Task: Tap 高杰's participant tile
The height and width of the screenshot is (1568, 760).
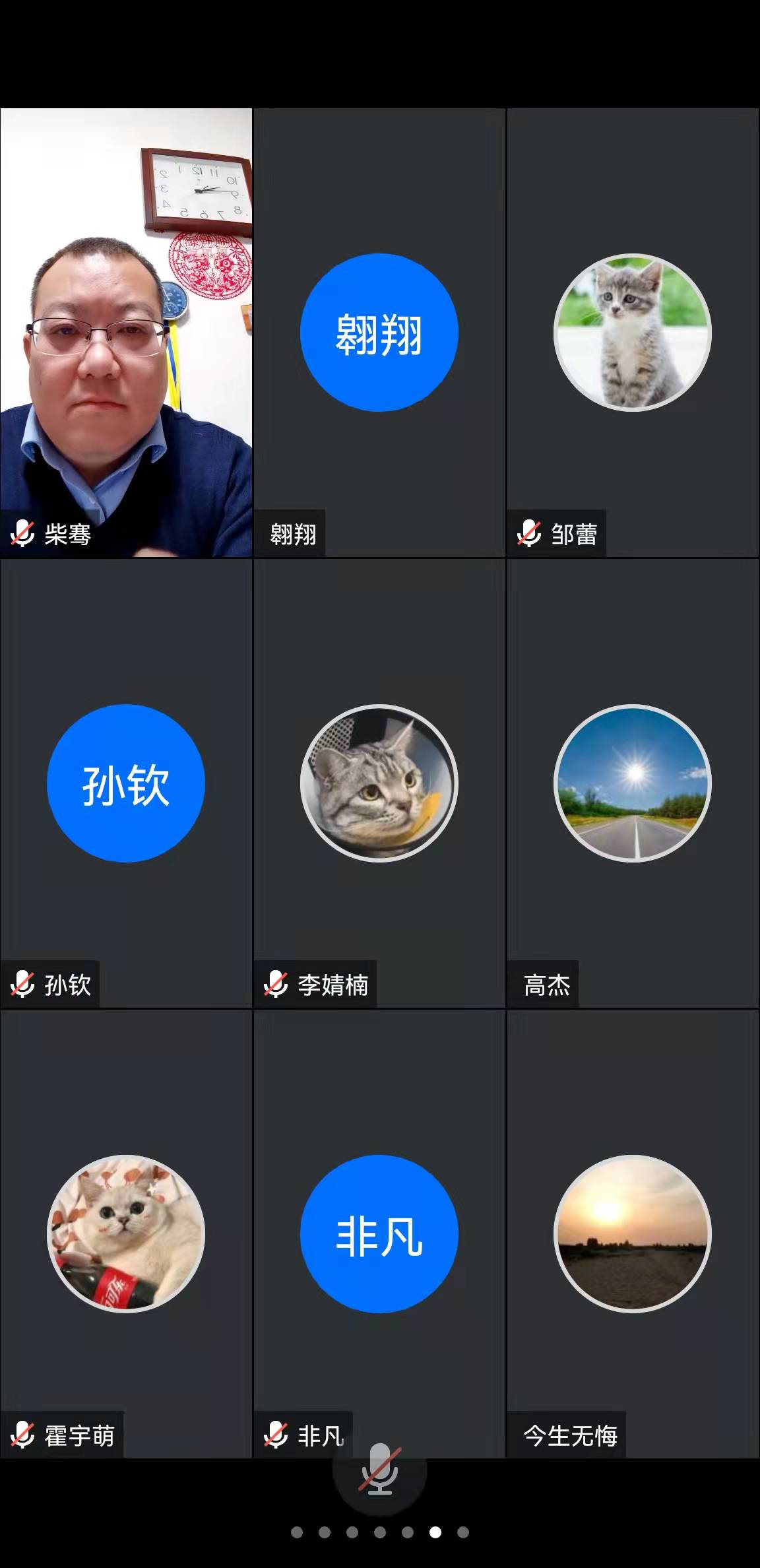Action: pos(633,783)
